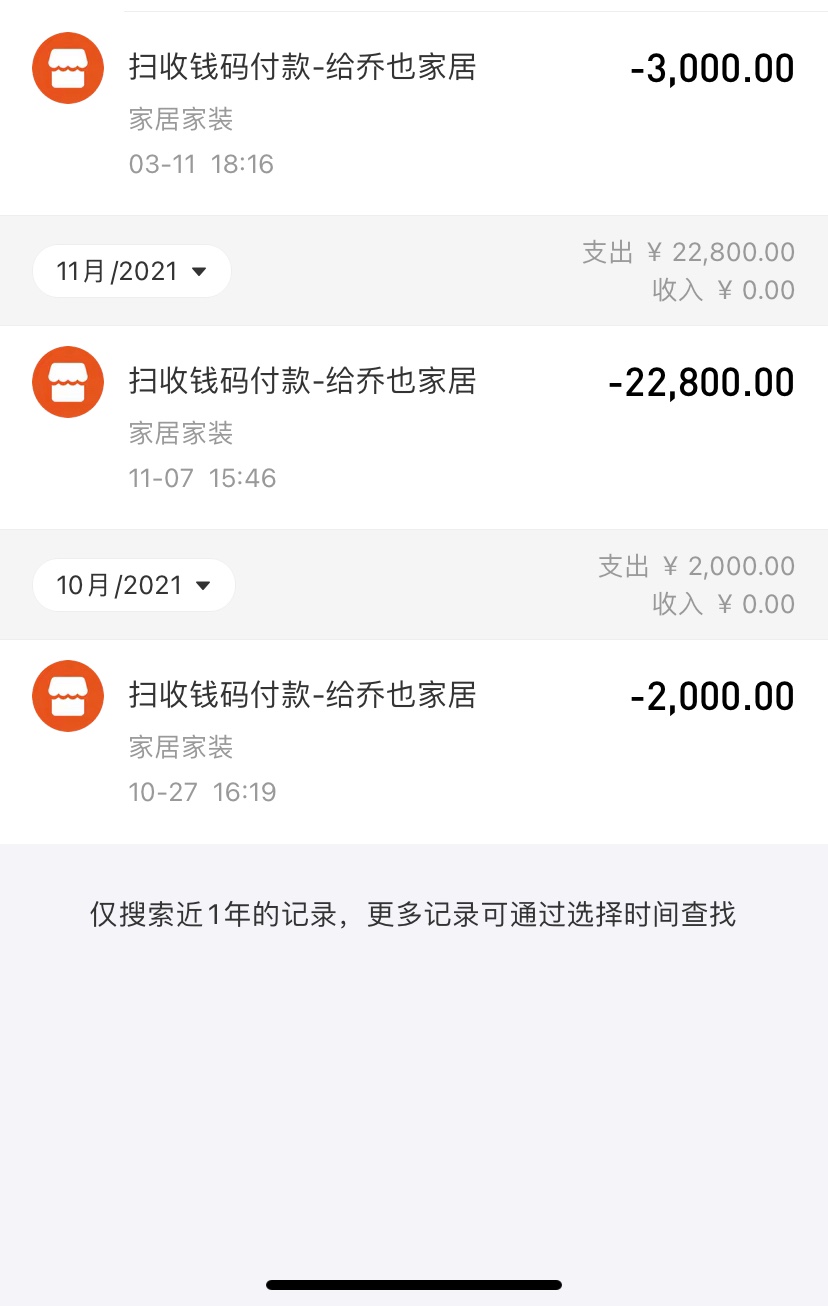828x1306 pixels.
Task: View the -22,800.00 transaction details
Action: [414, 427]
